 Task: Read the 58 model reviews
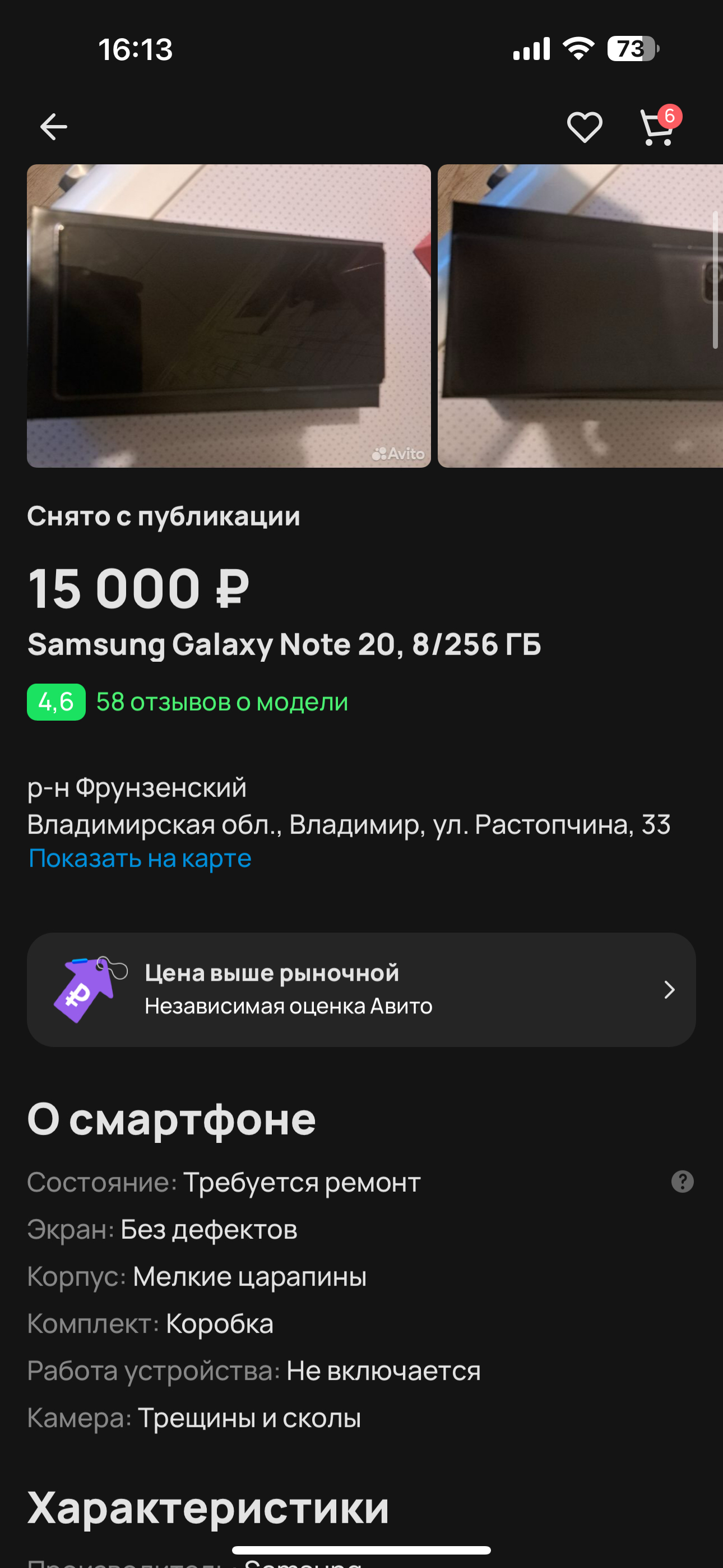(x=221, y=703)
